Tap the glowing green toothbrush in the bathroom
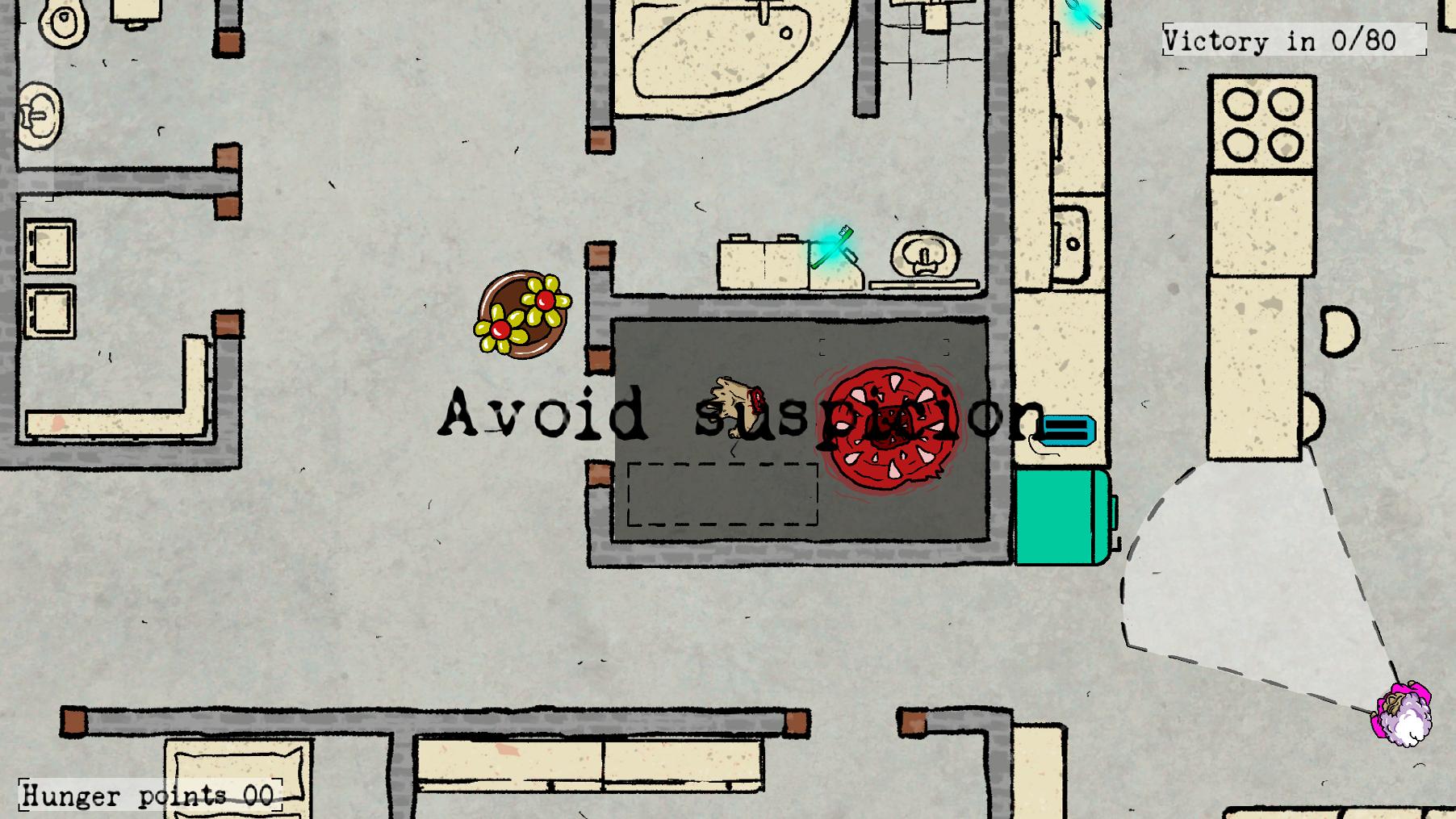This screenshot has height=819, width=1456. [832, 246]
